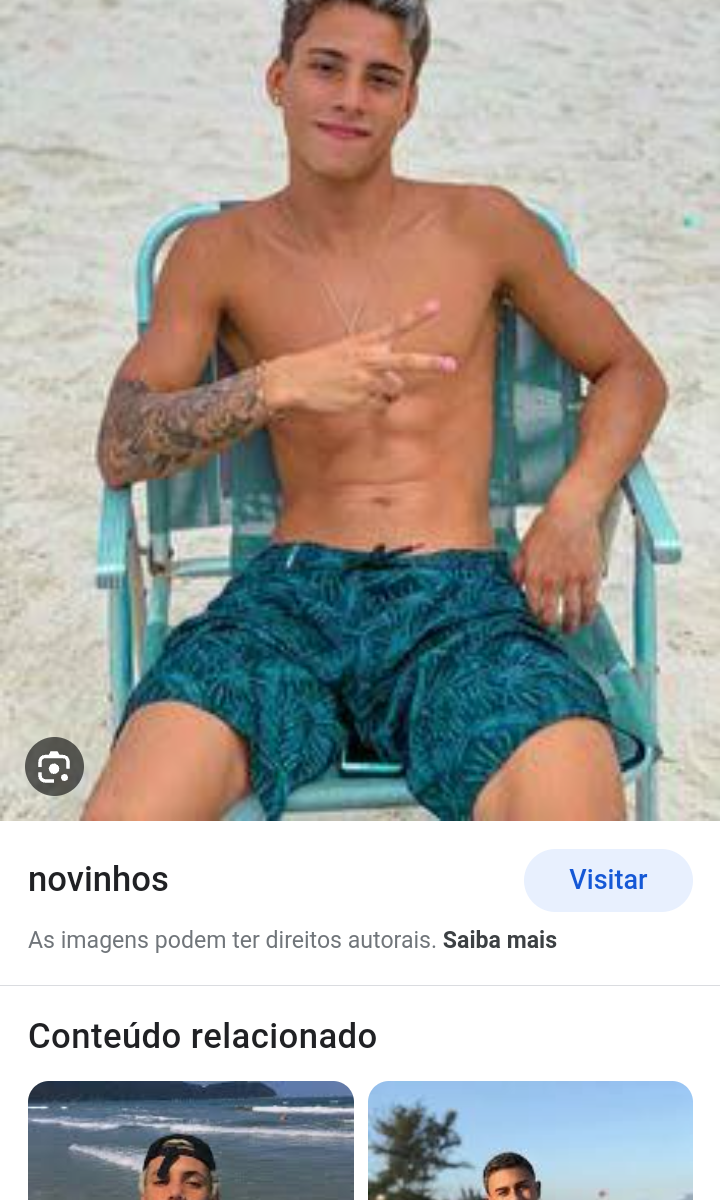Open the related image with the sea
The height and width of the screenshot is (1200, 720).
[x=190, y=1140]
